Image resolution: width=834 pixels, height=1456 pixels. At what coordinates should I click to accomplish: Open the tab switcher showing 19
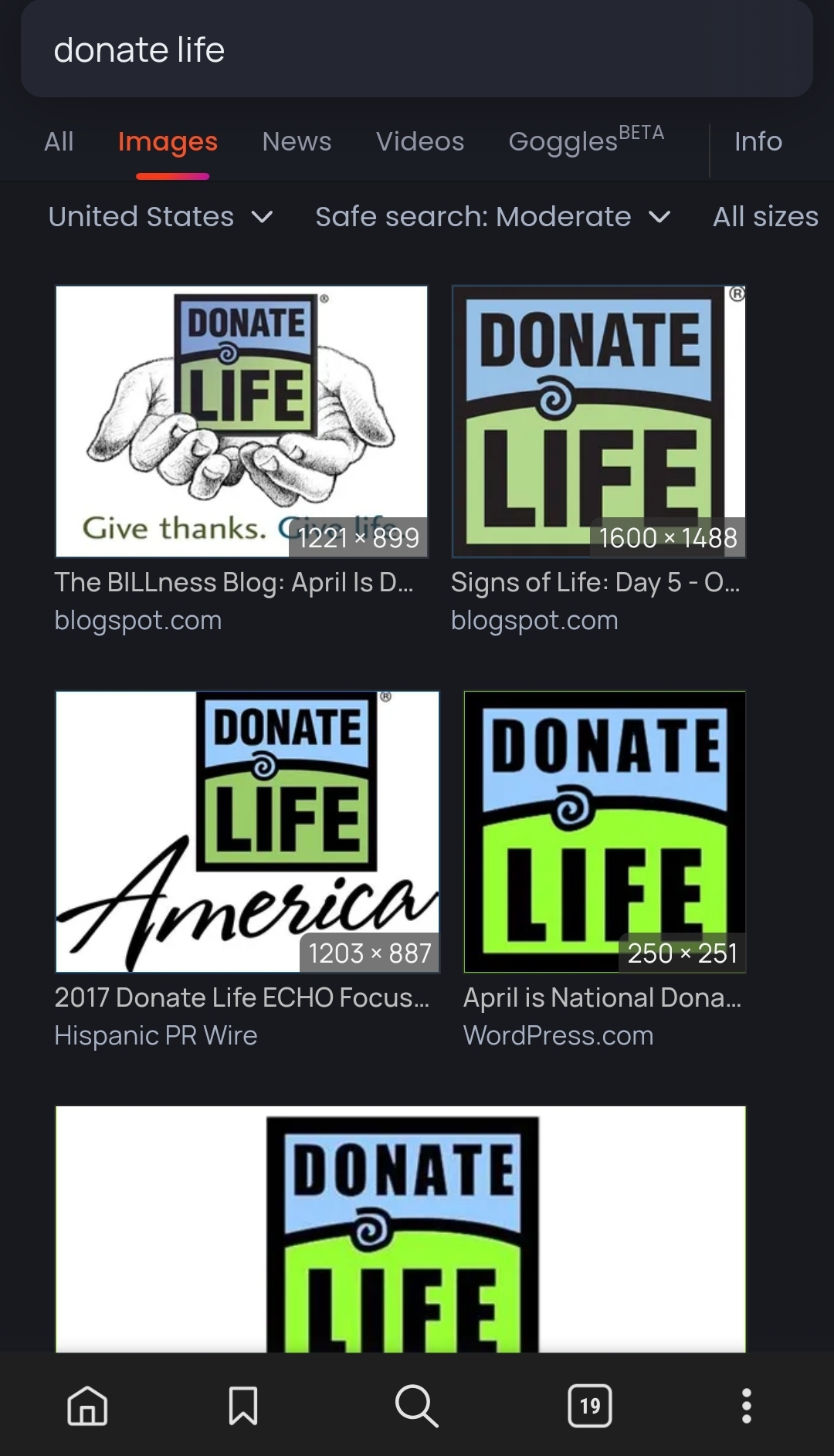click(590, 1406)
